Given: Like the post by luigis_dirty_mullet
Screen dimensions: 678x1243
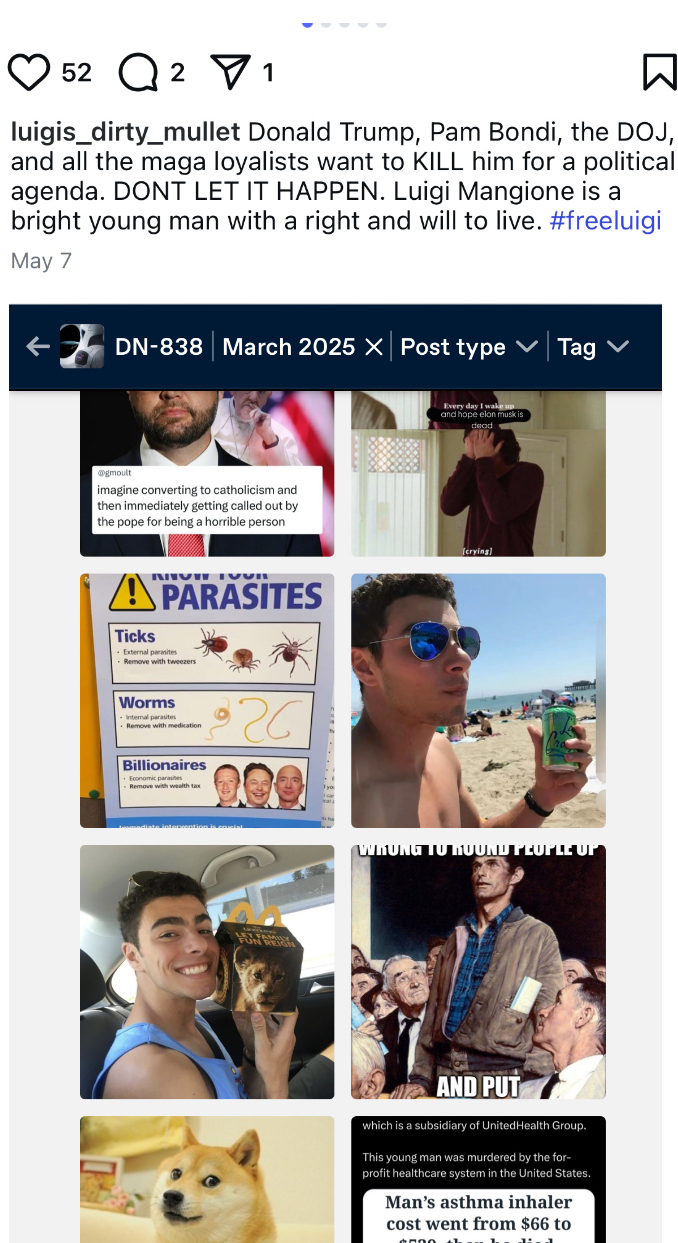Looking at the screenshot, I should coord(29,72).
